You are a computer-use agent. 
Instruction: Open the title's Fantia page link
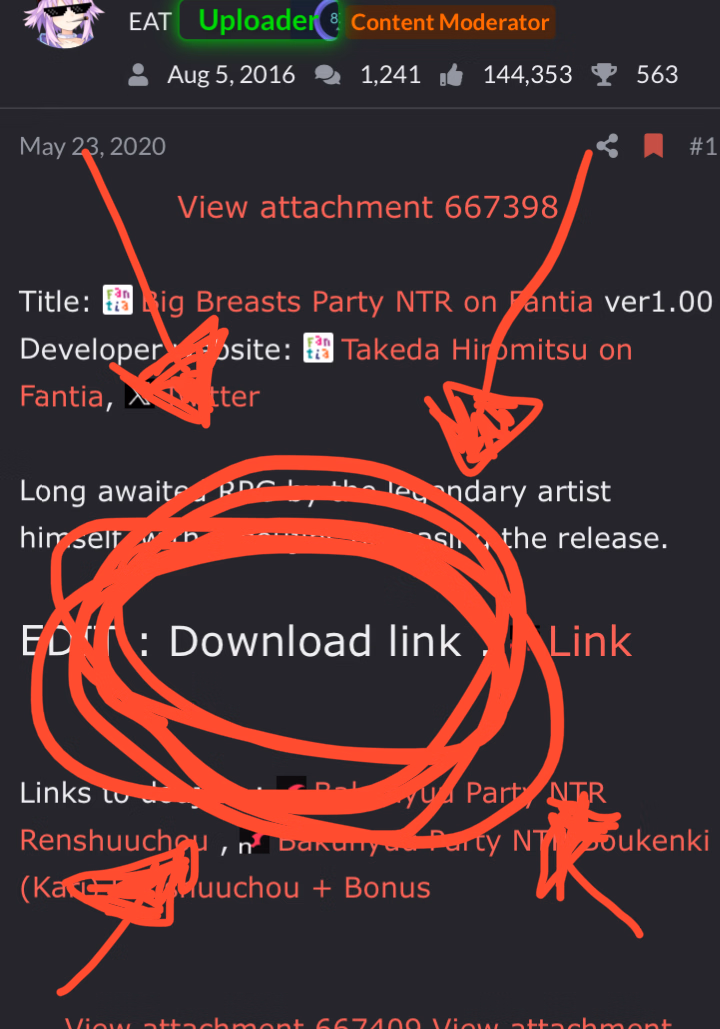pos(400,301)
